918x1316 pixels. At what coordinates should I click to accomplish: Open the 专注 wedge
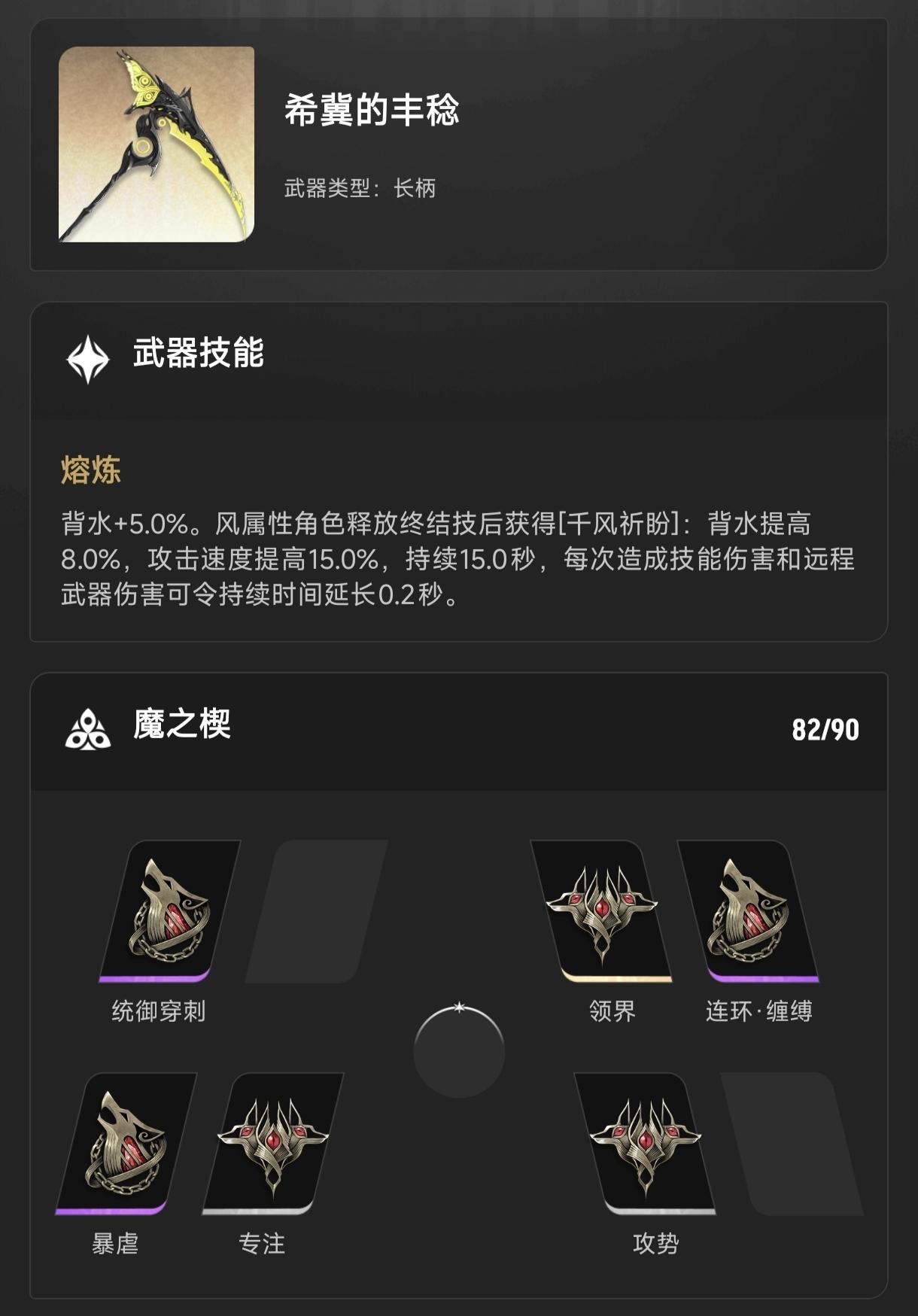coord(273,1143)
